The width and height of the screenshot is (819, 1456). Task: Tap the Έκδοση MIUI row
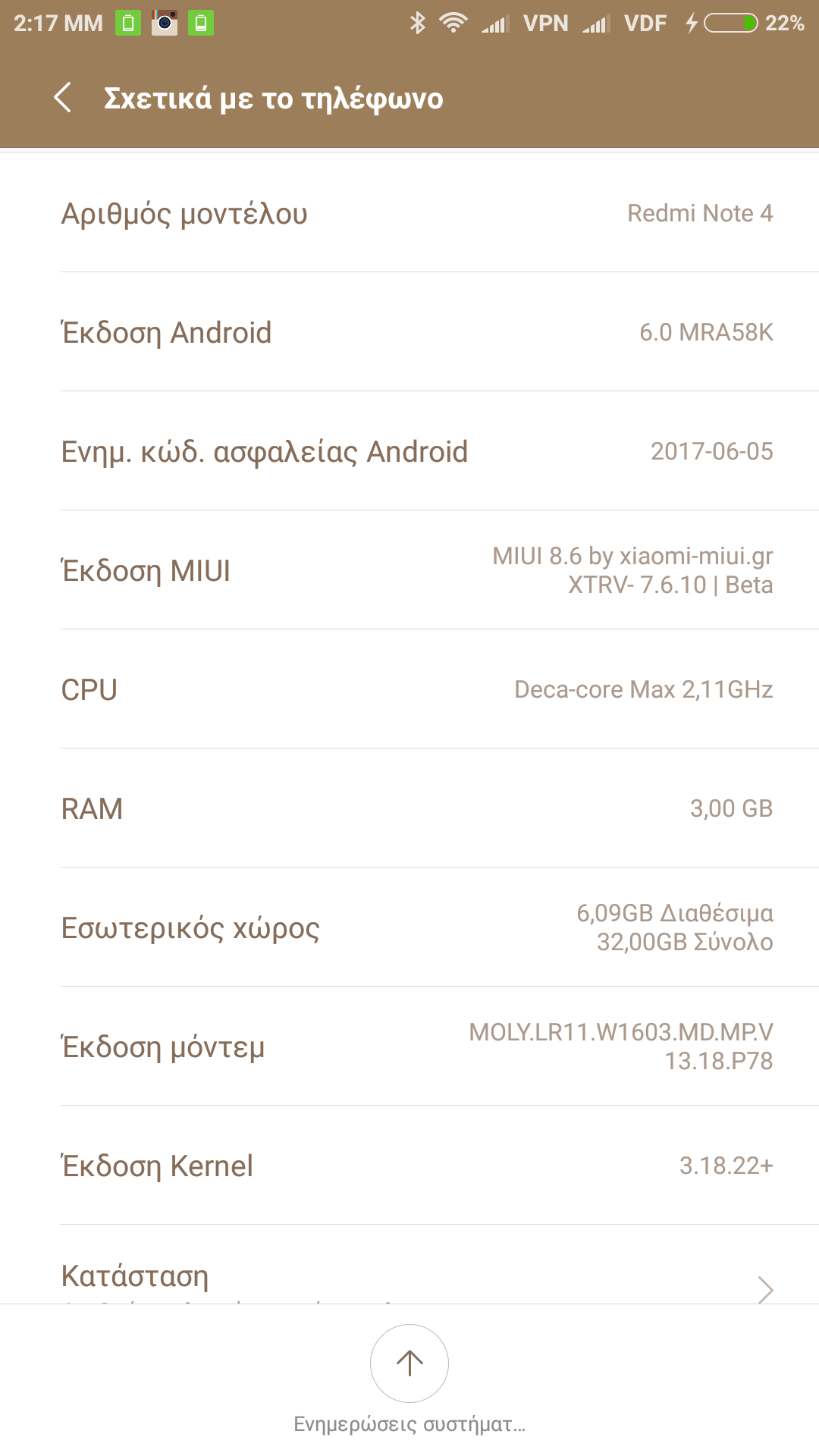(x=409, y=570)
